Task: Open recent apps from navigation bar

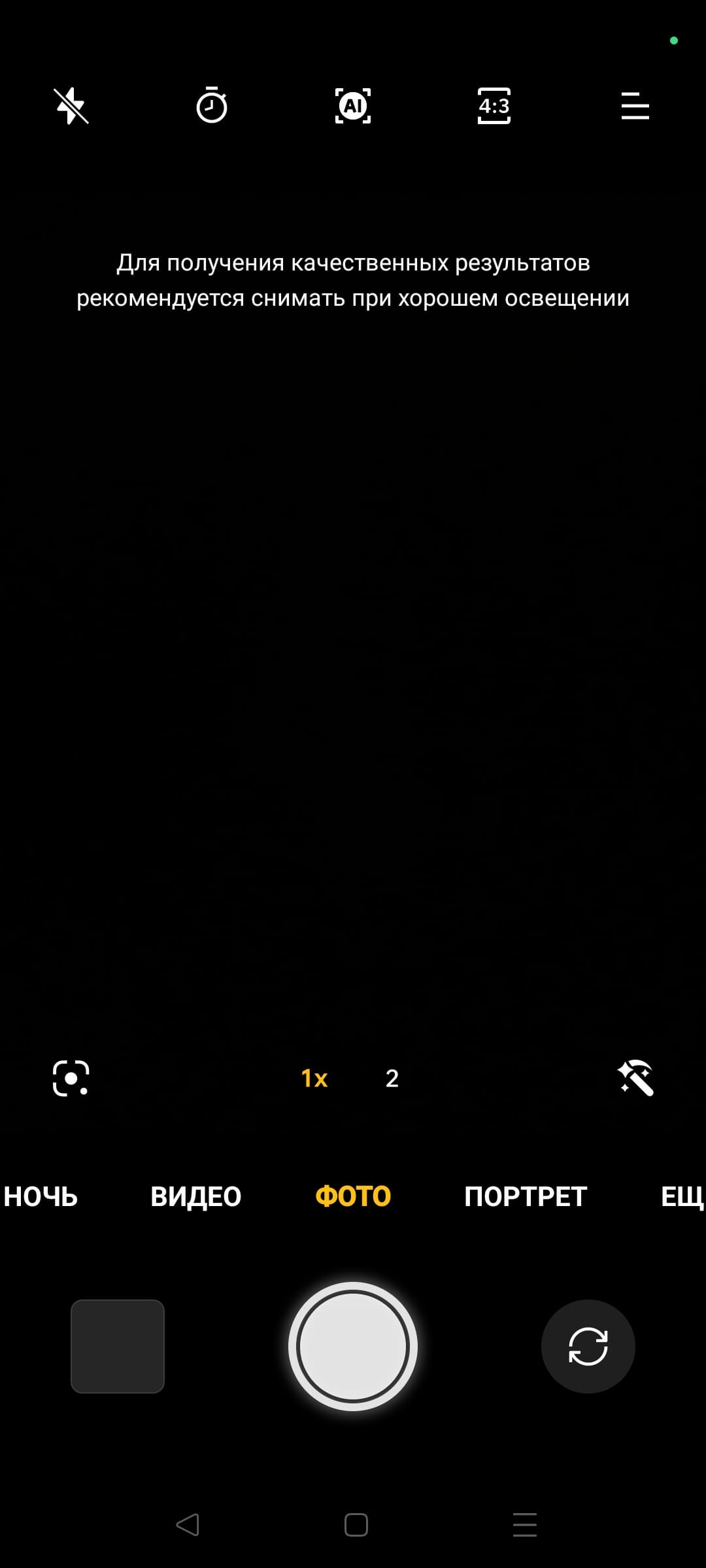Action: pyautogui.click(x=524, y=1524)
